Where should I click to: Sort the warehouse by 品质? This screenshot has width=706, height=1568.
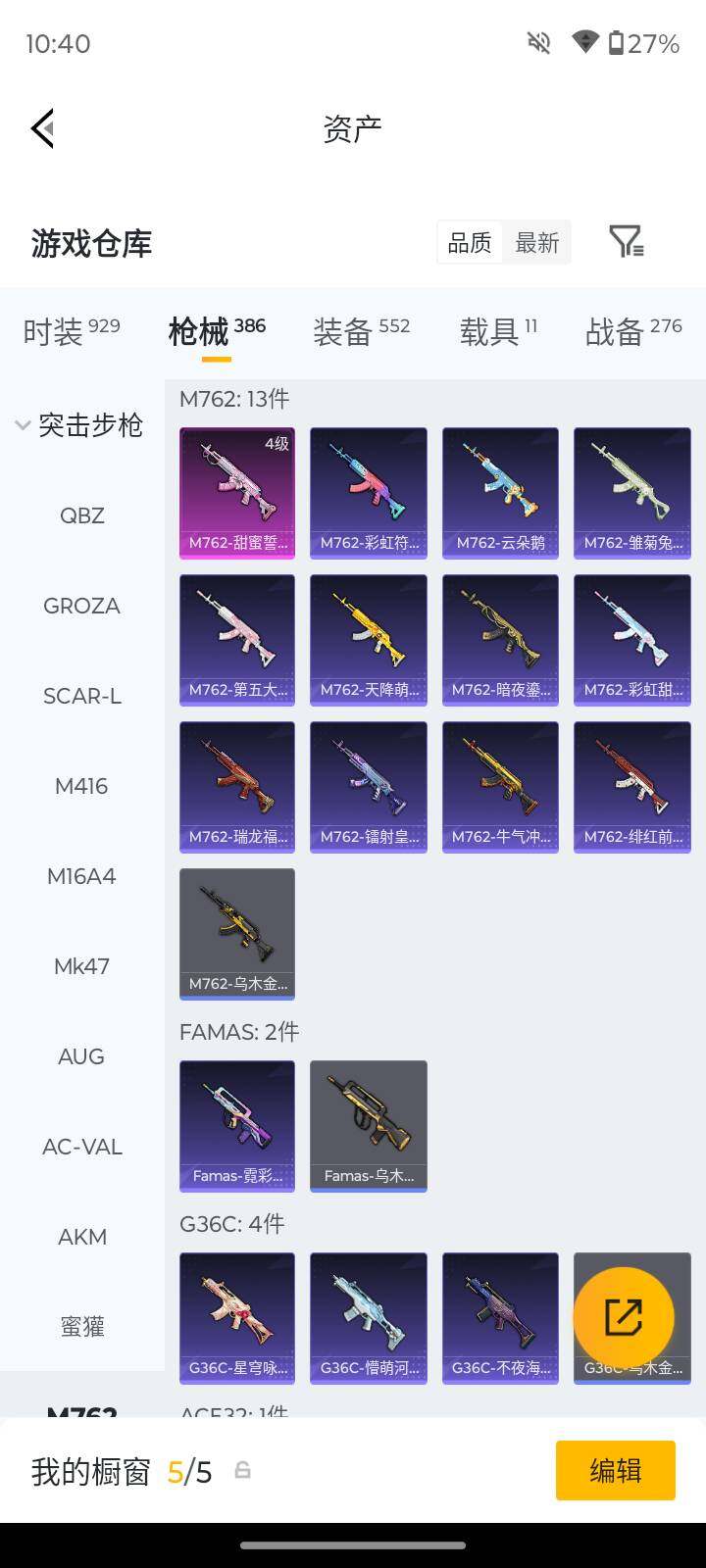(470, 243)
